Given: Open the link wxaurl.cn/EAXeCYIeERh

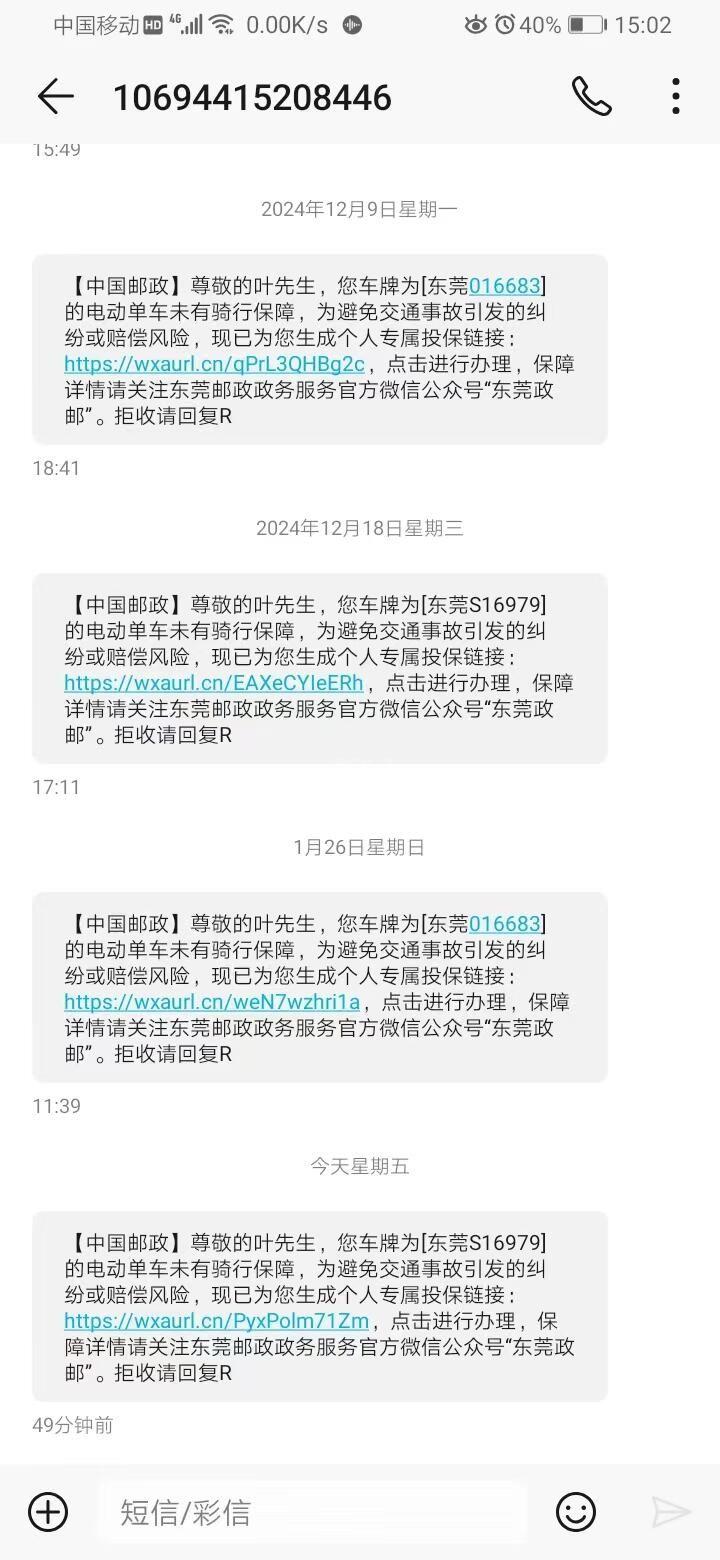Looking at the screenshot, I should pos(214,683).
